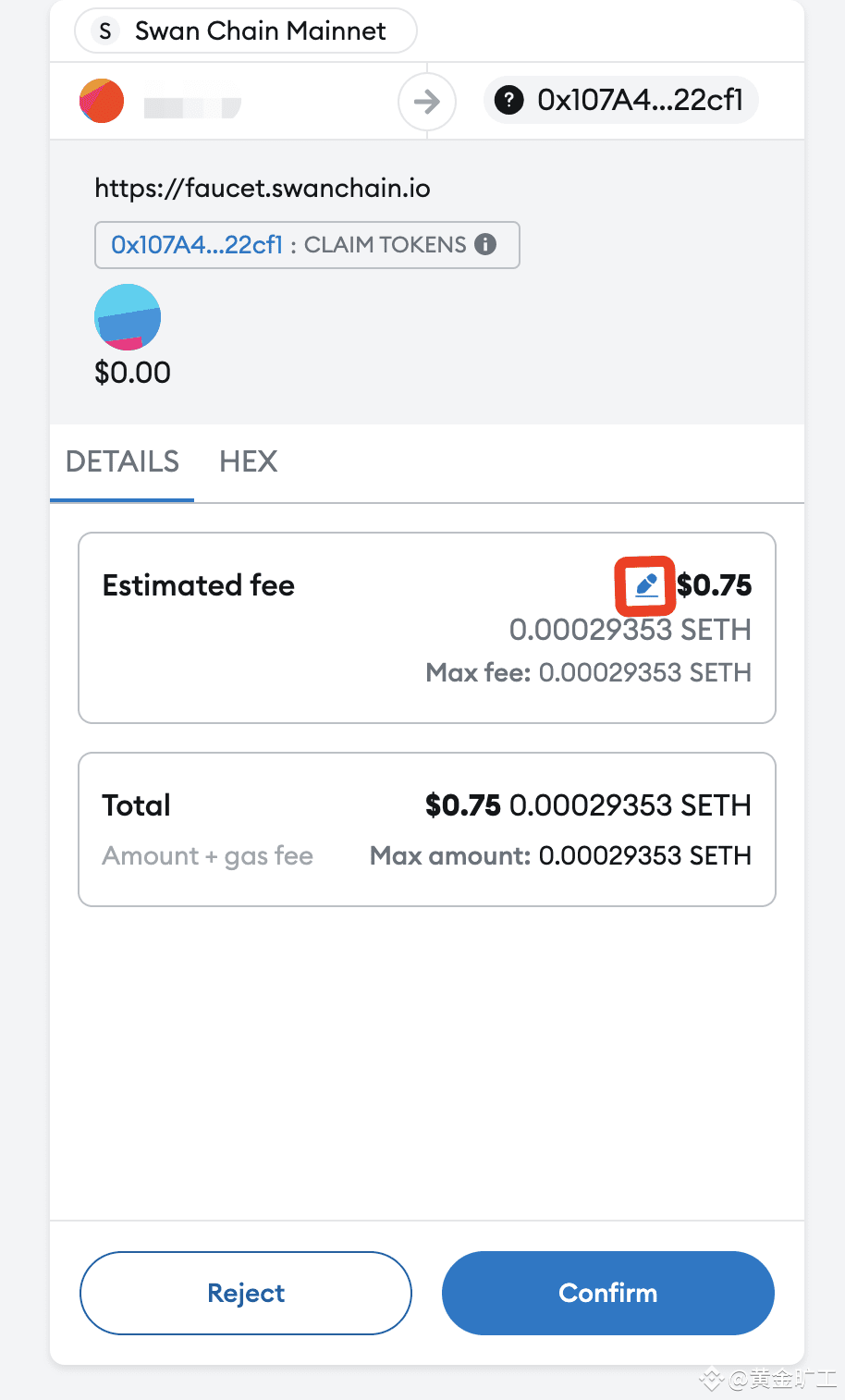Open the CLAIM TOKENS info icon

485,244
